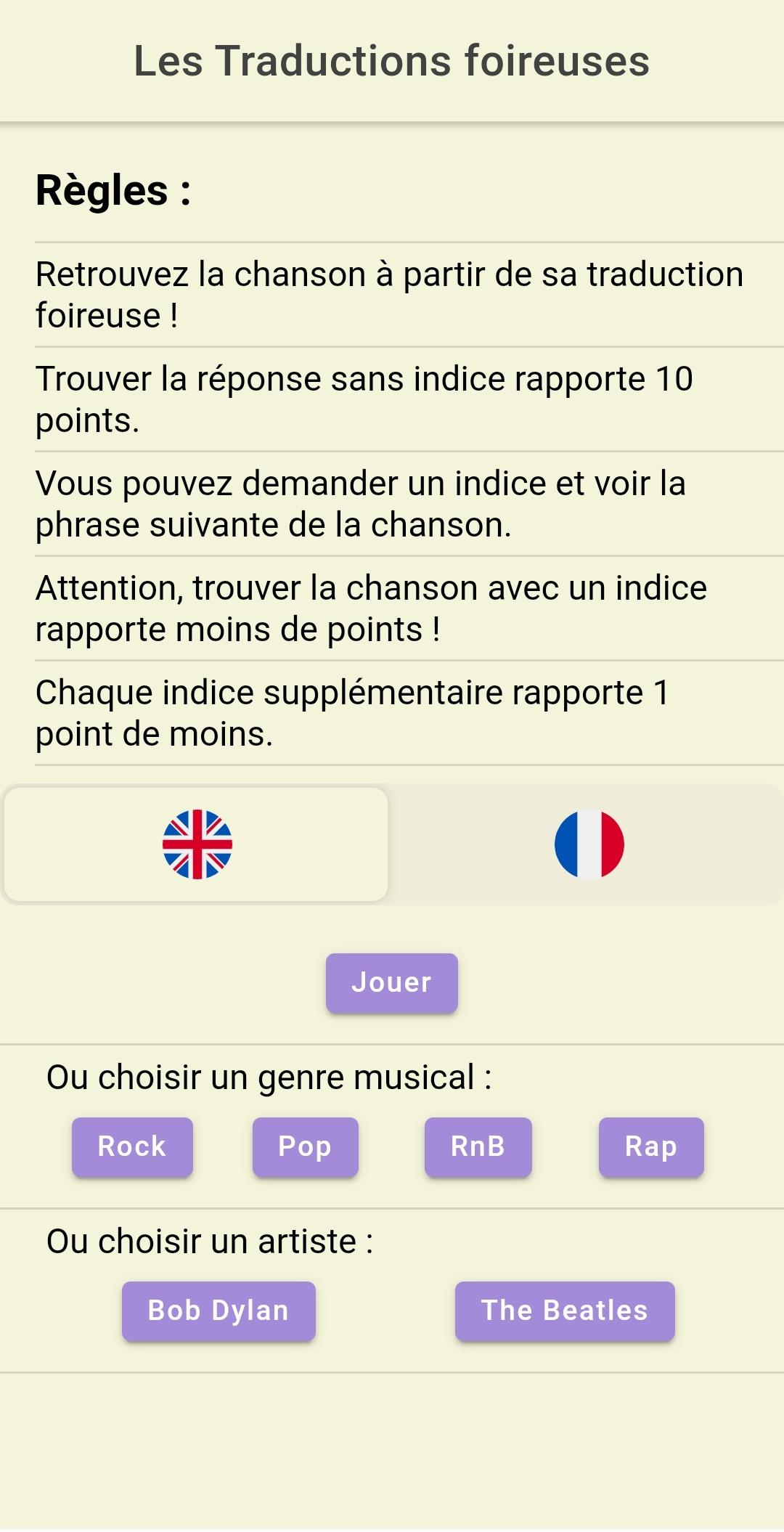Choose the Rock genre
Image resolution: width=784 pixels, height=1532 pixels.
pos(132,1147)
